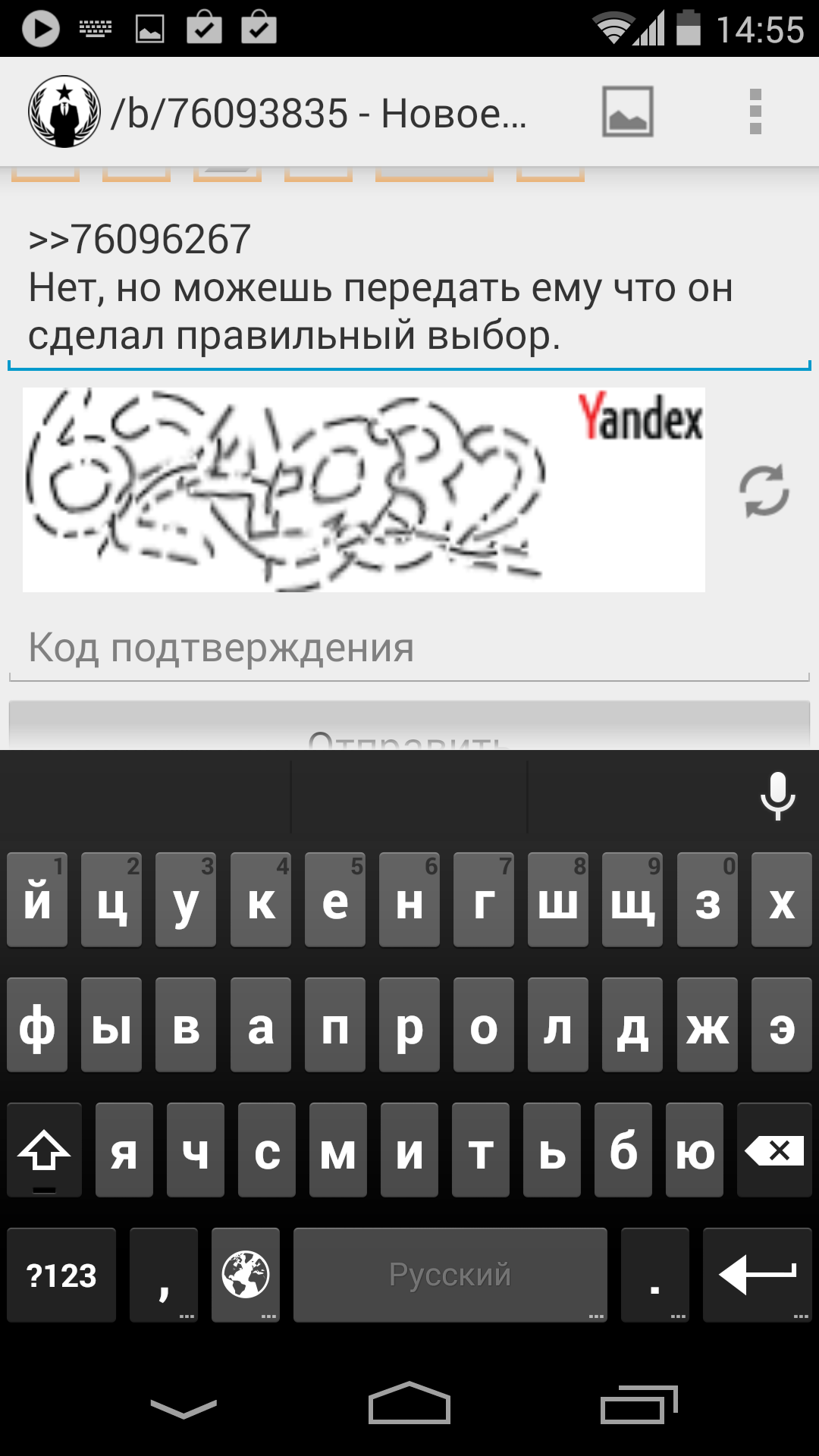This screenshot has width=819, height=1456.
Task: Open the overflow menu
Action: point(755,111)
